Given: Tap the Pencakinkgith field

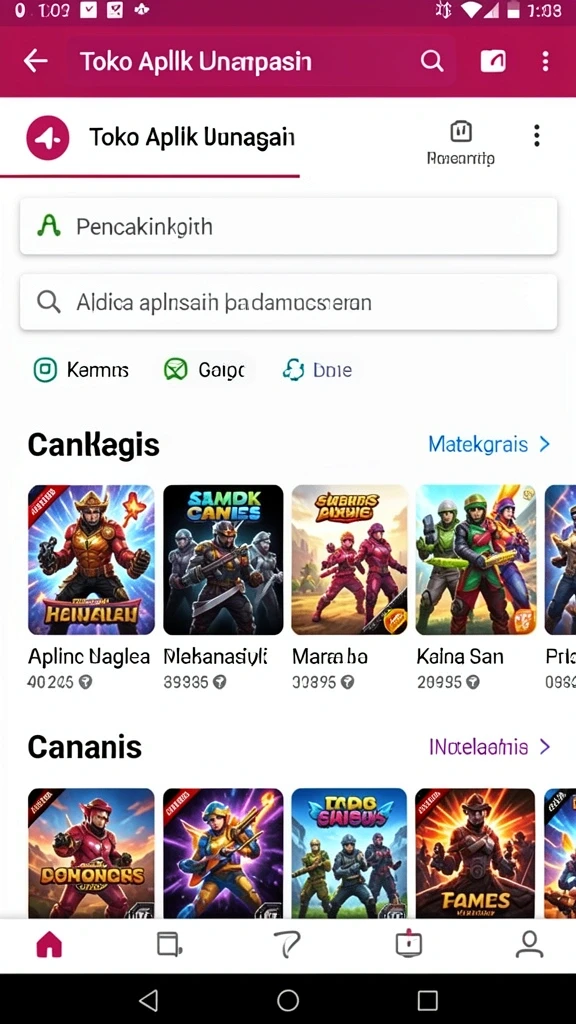Looking at the screenshot, I should 288,226.
